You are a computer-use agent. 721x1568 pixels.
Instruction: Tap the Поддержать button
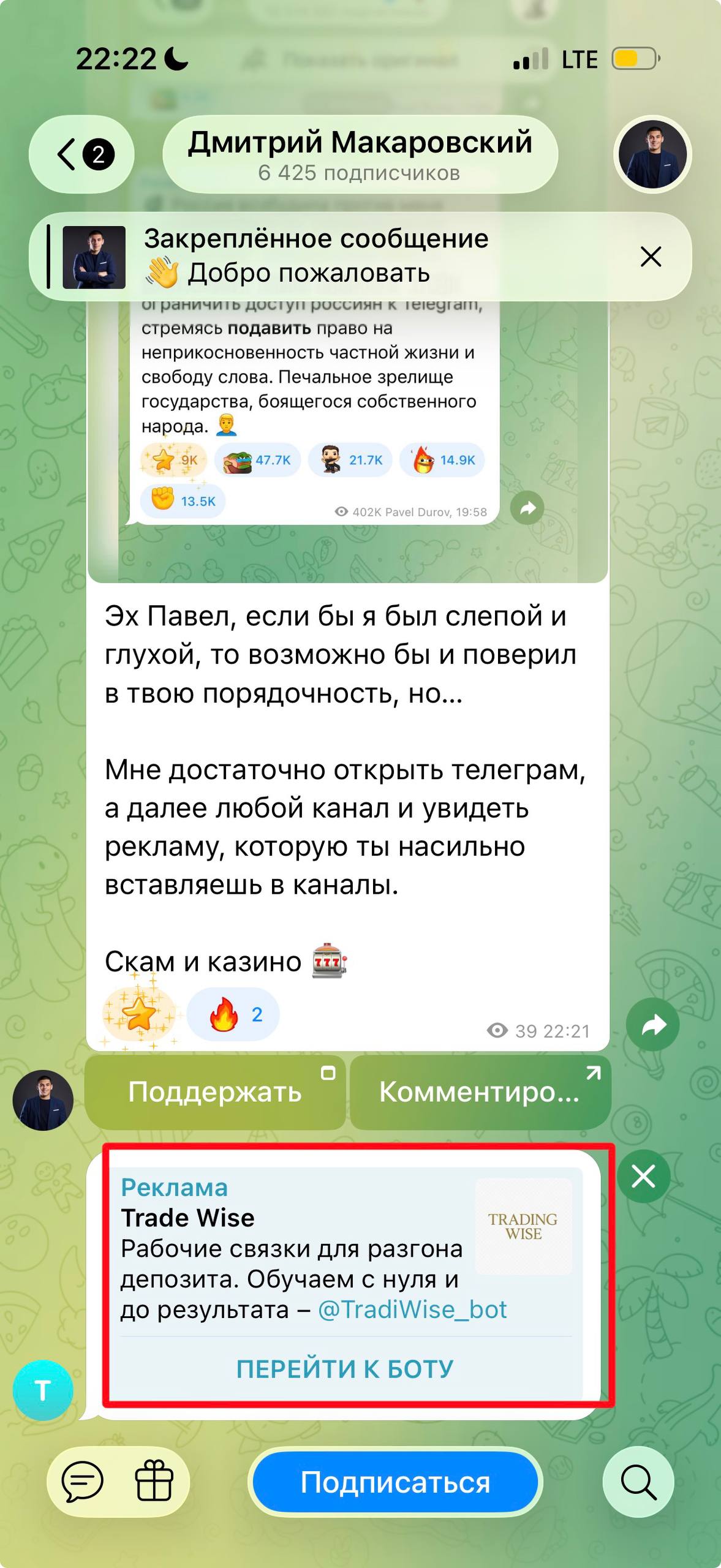(215, 1092)
